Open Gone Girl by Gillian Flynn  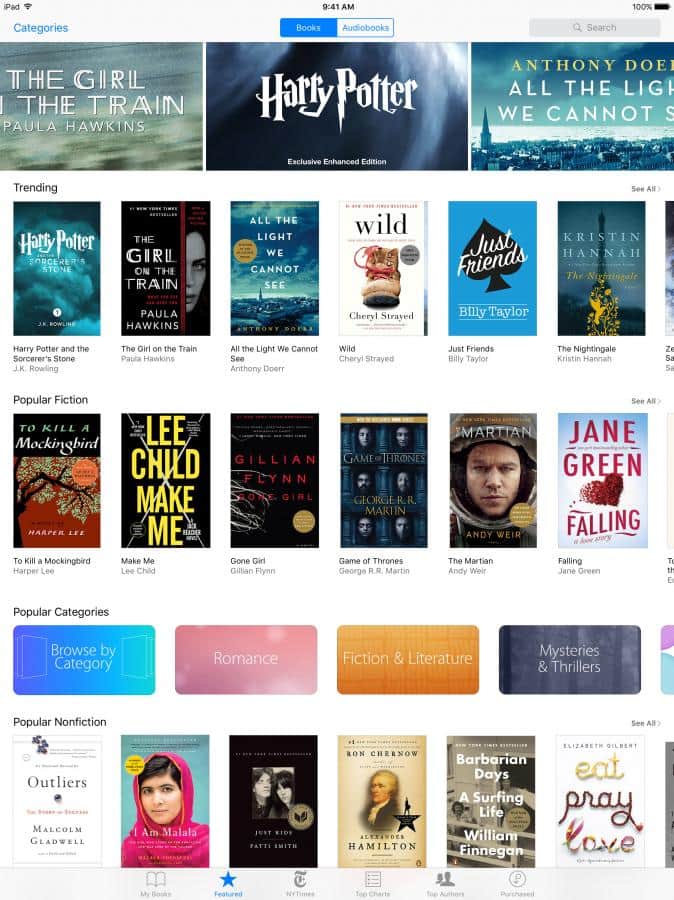(x=274, y=480)
